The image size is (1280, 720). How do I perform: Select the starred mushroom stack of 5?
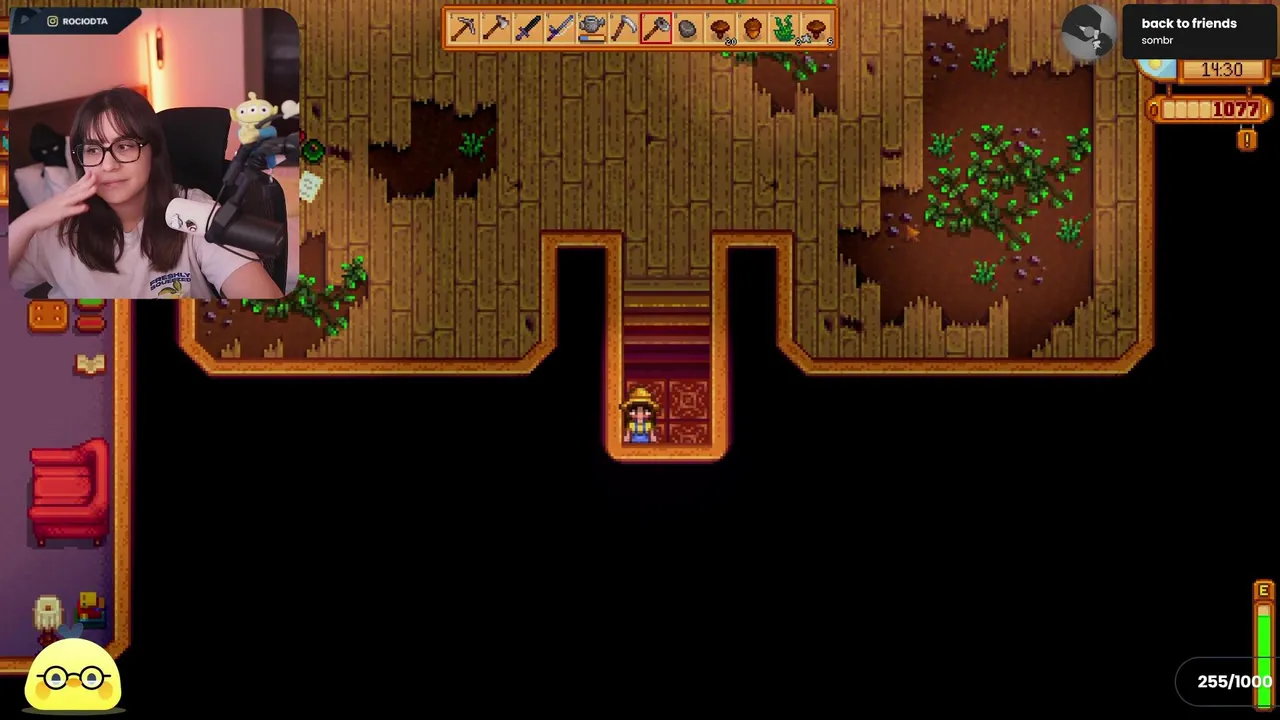click(x=816, y=28)
